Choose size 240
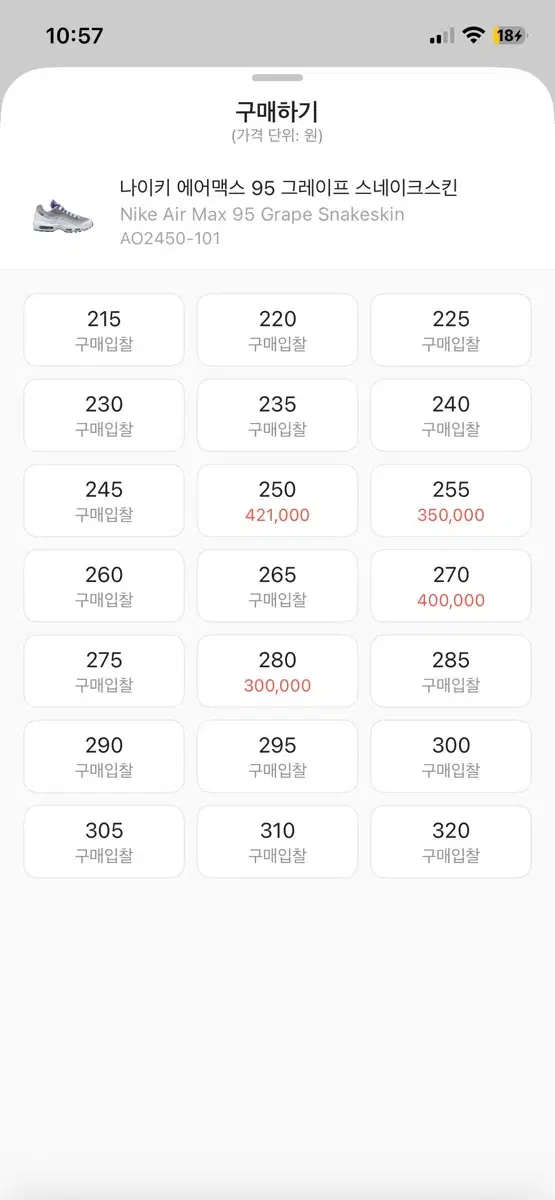Image resolution: width=555 pixels, height=1200 pixels. tap(451, 415)
